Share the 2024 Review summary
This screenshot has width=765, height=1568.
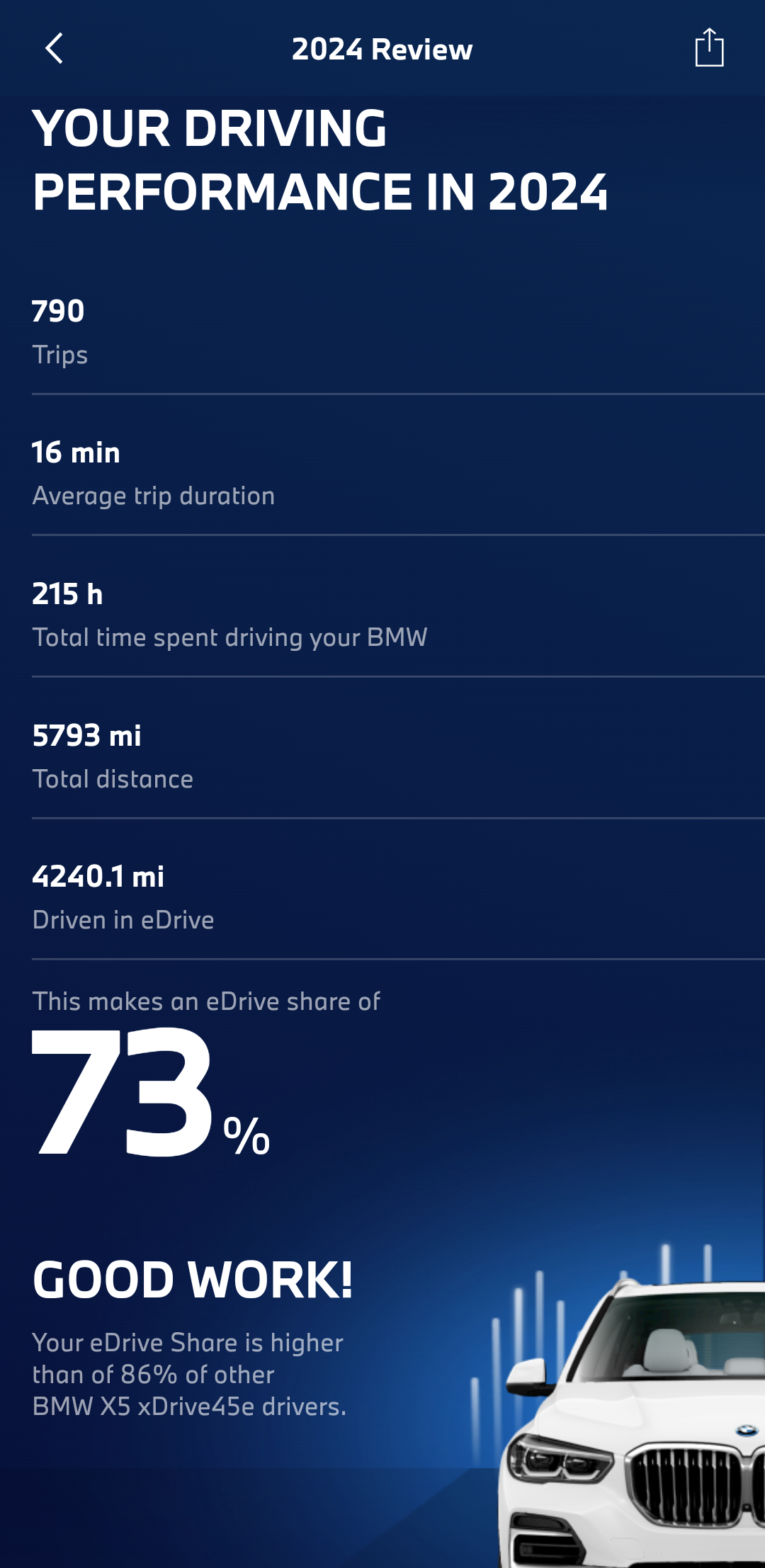709,48
